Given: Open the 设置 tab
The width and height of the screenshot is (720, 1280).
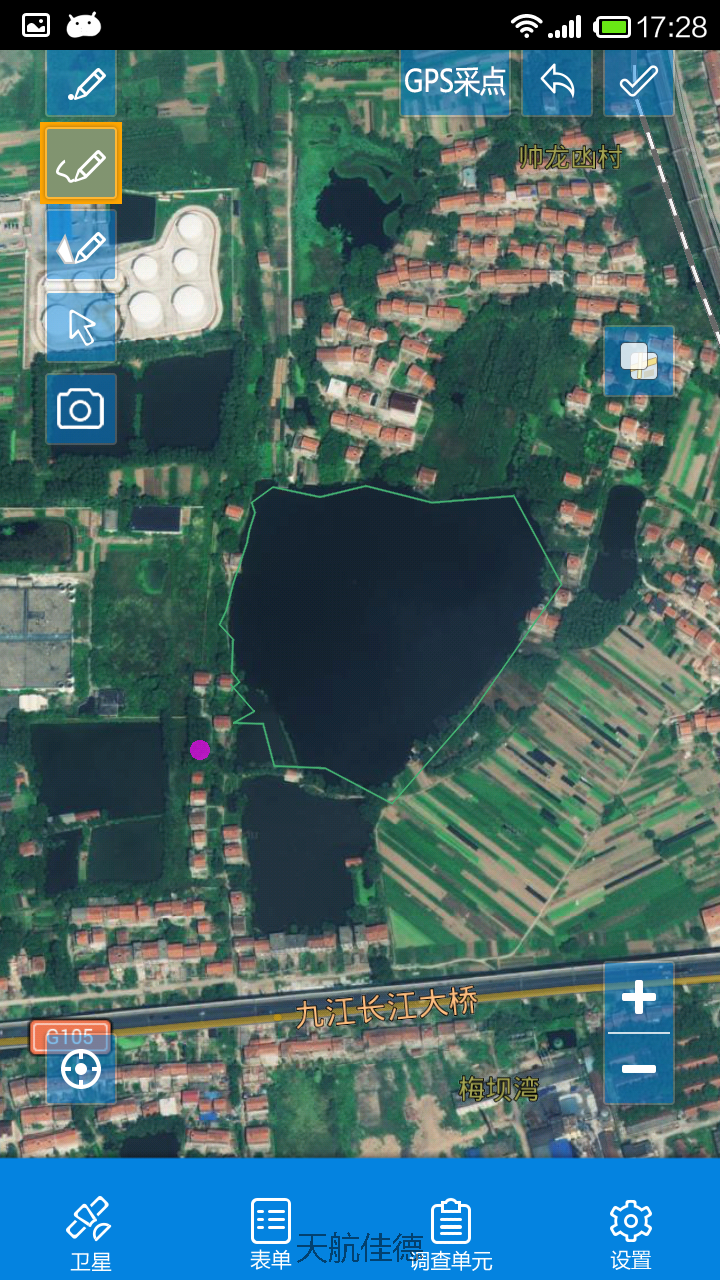Looking at the screenshot, I should pos(630,1234).
